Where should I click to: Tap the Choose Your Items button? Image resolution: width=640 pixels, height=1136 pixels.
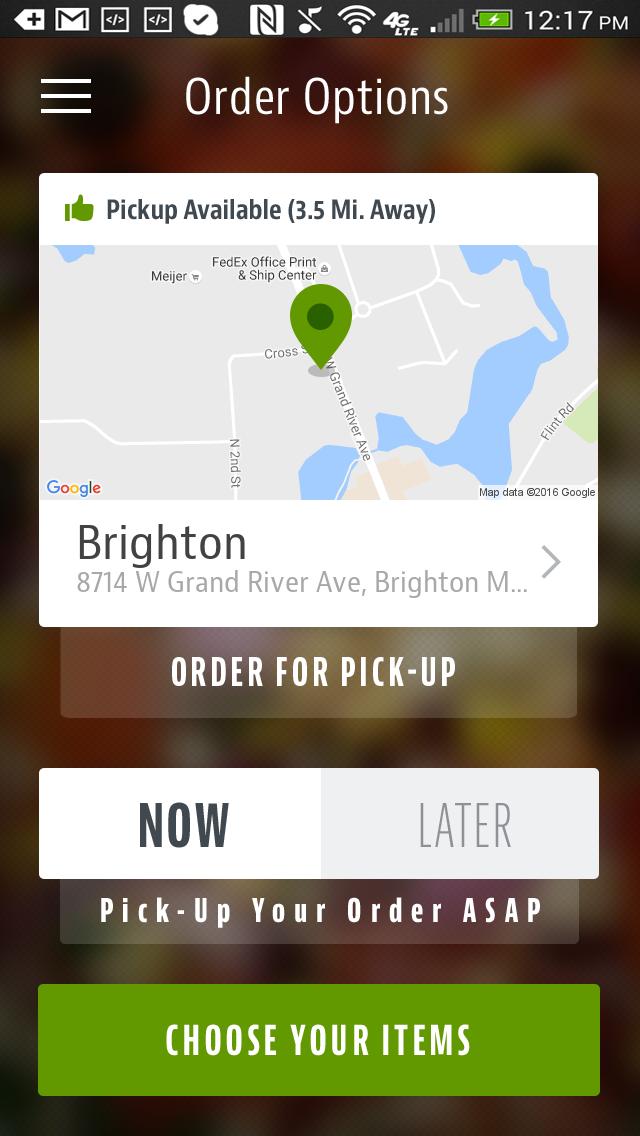pos(318,1040)
